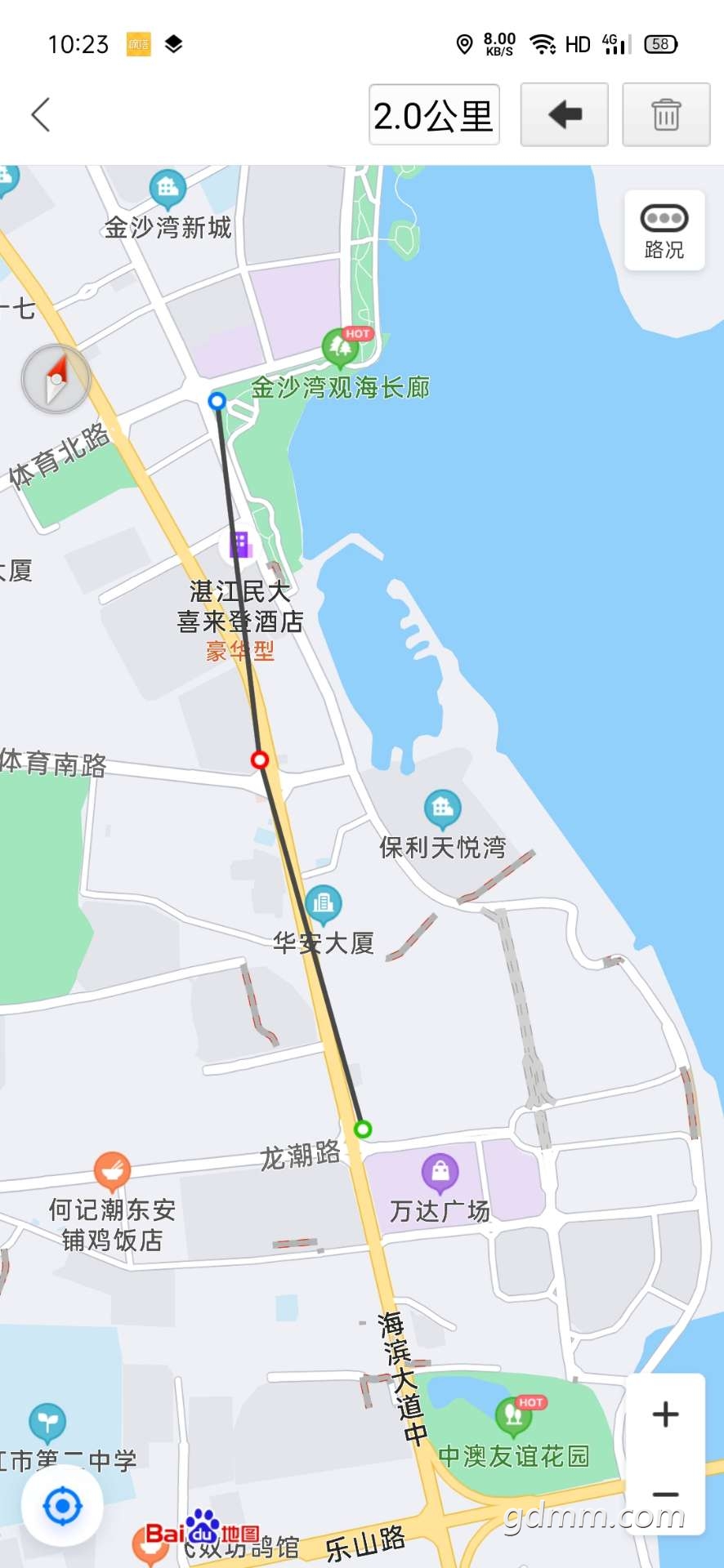Image resolution: width=724 pixels, height=1568 pixels.
Task: Undo the last measured point
Action: tap(565, 114)
